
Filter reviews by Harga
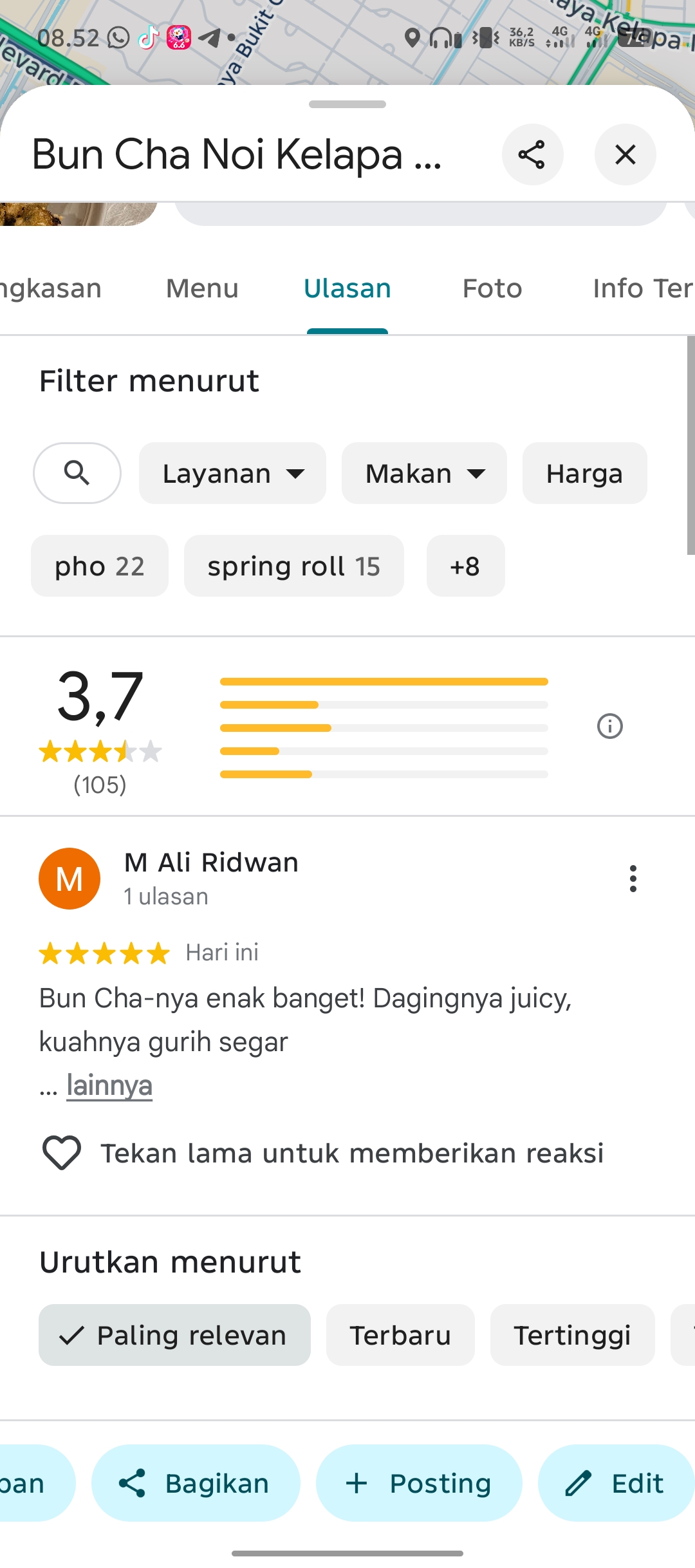584,473
